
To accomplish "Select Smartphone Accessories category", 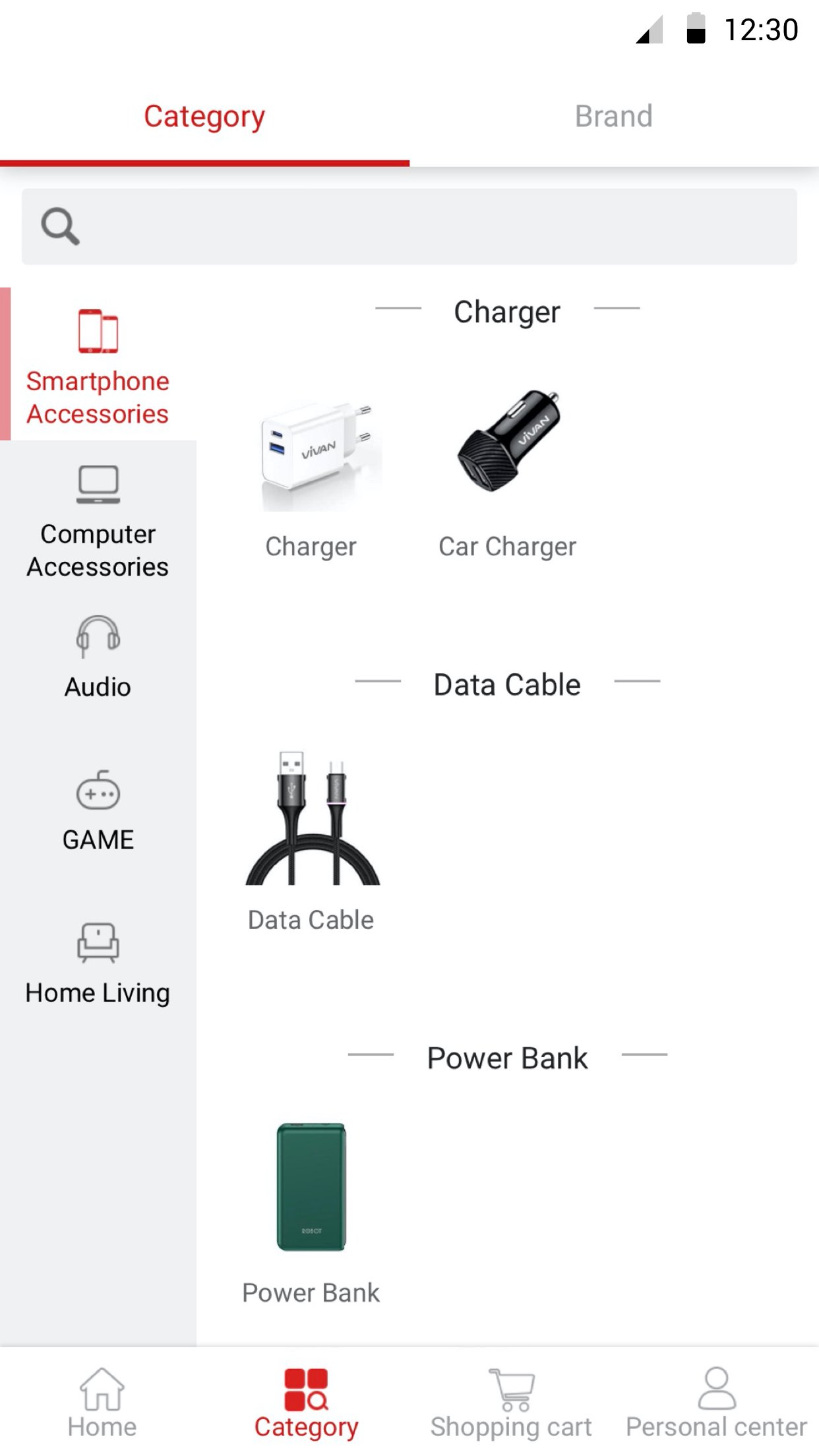I will point(98,367).
